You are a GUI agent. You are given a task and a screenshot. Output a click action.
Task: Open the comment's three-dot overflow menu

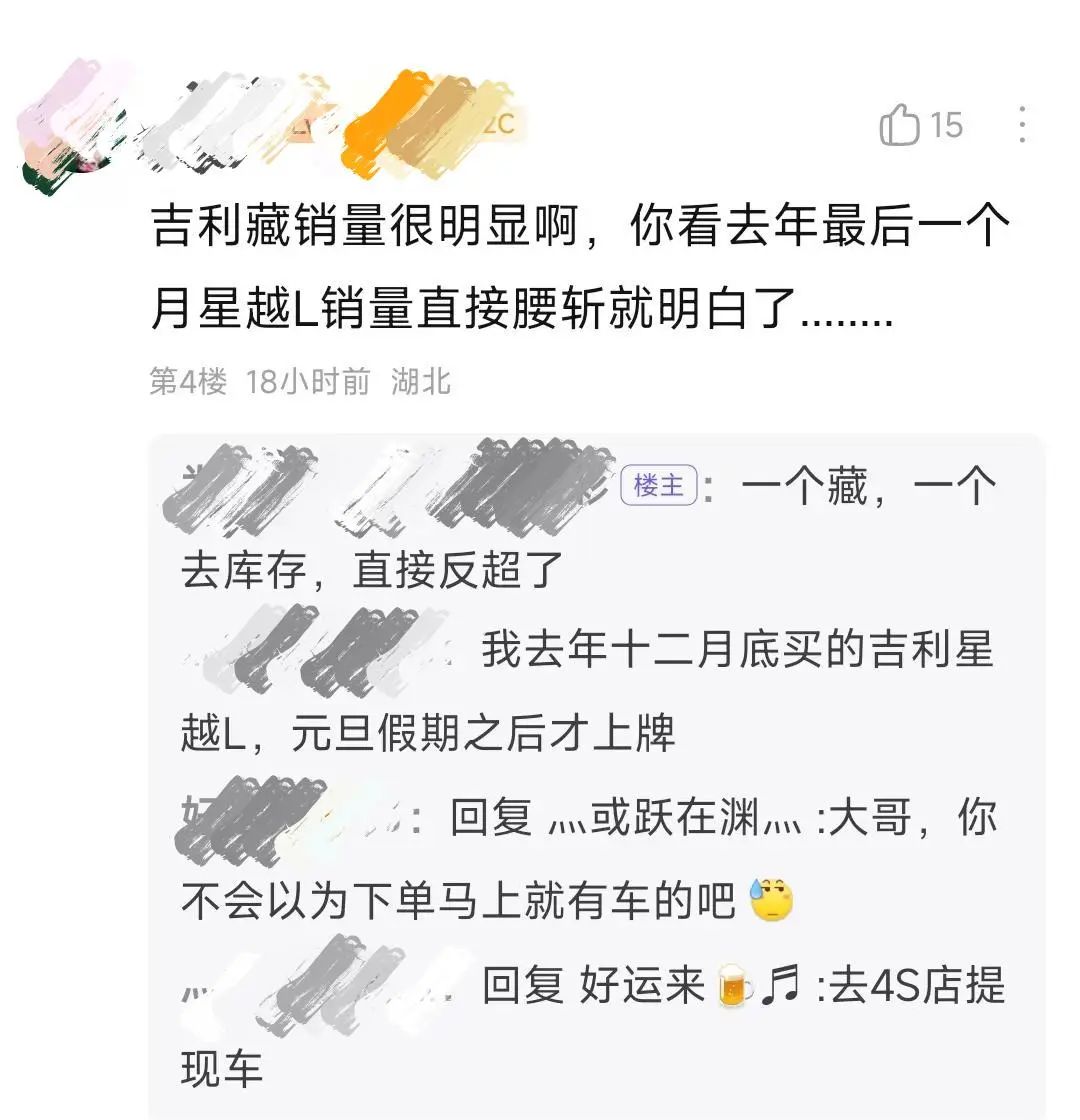[1021, 125]
